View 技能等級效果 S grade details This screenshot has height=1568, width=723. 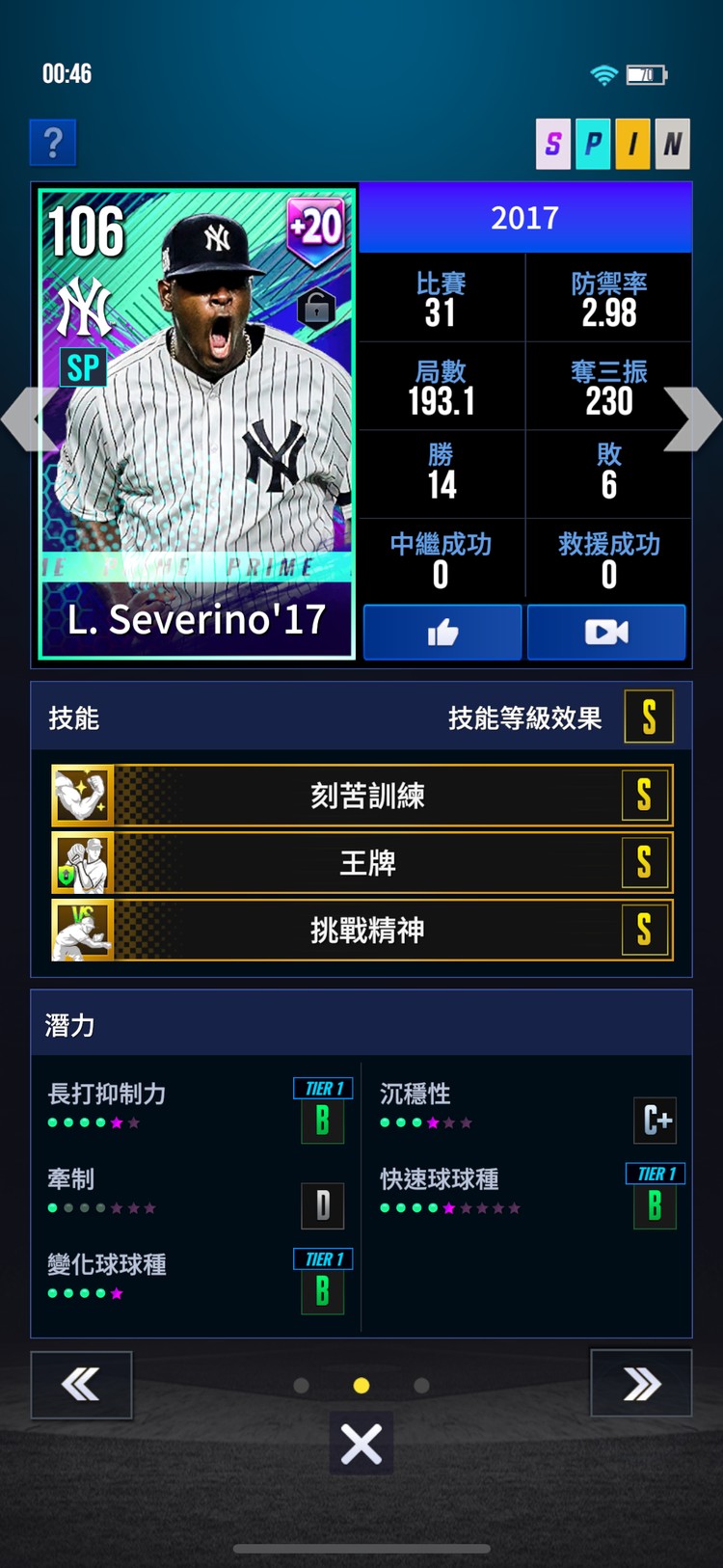648,717
